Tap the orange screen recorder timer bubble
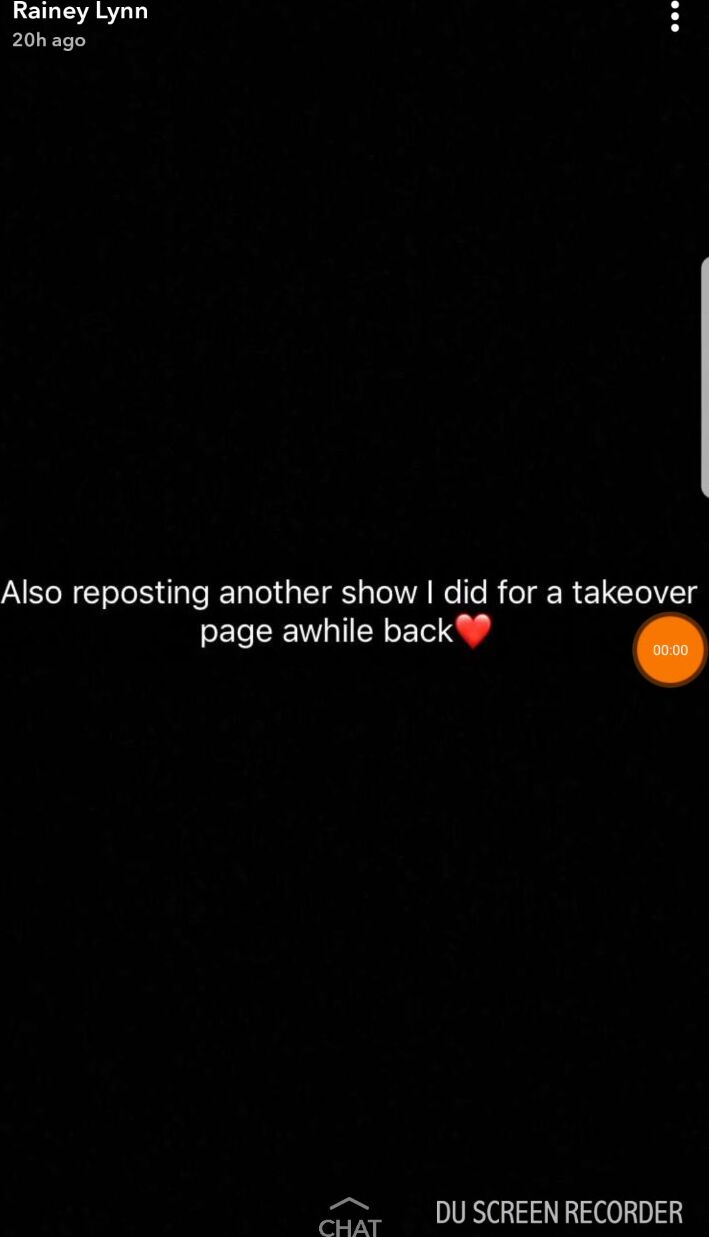 click(670, 650)
